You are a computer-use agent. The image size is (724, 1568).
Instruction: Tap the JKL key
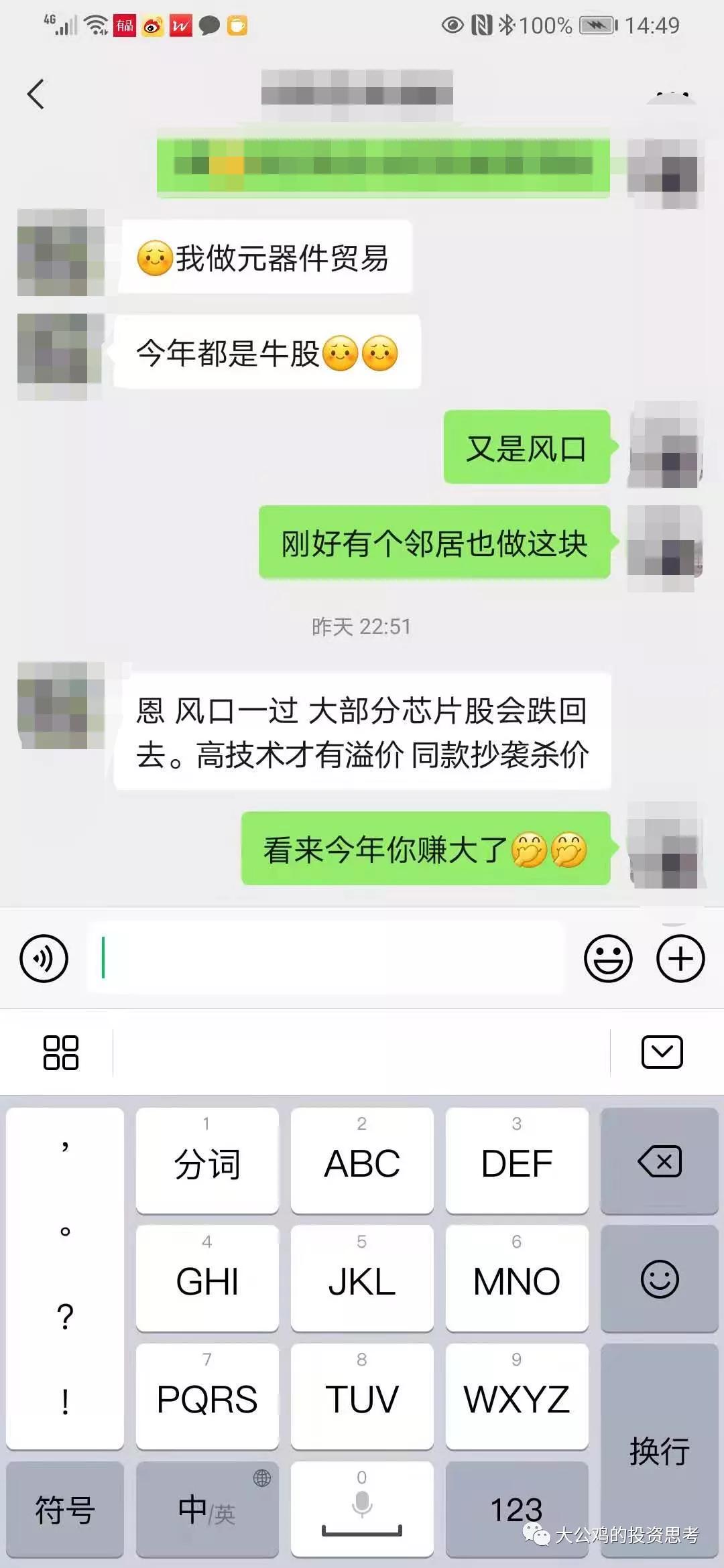(362, 1279)
